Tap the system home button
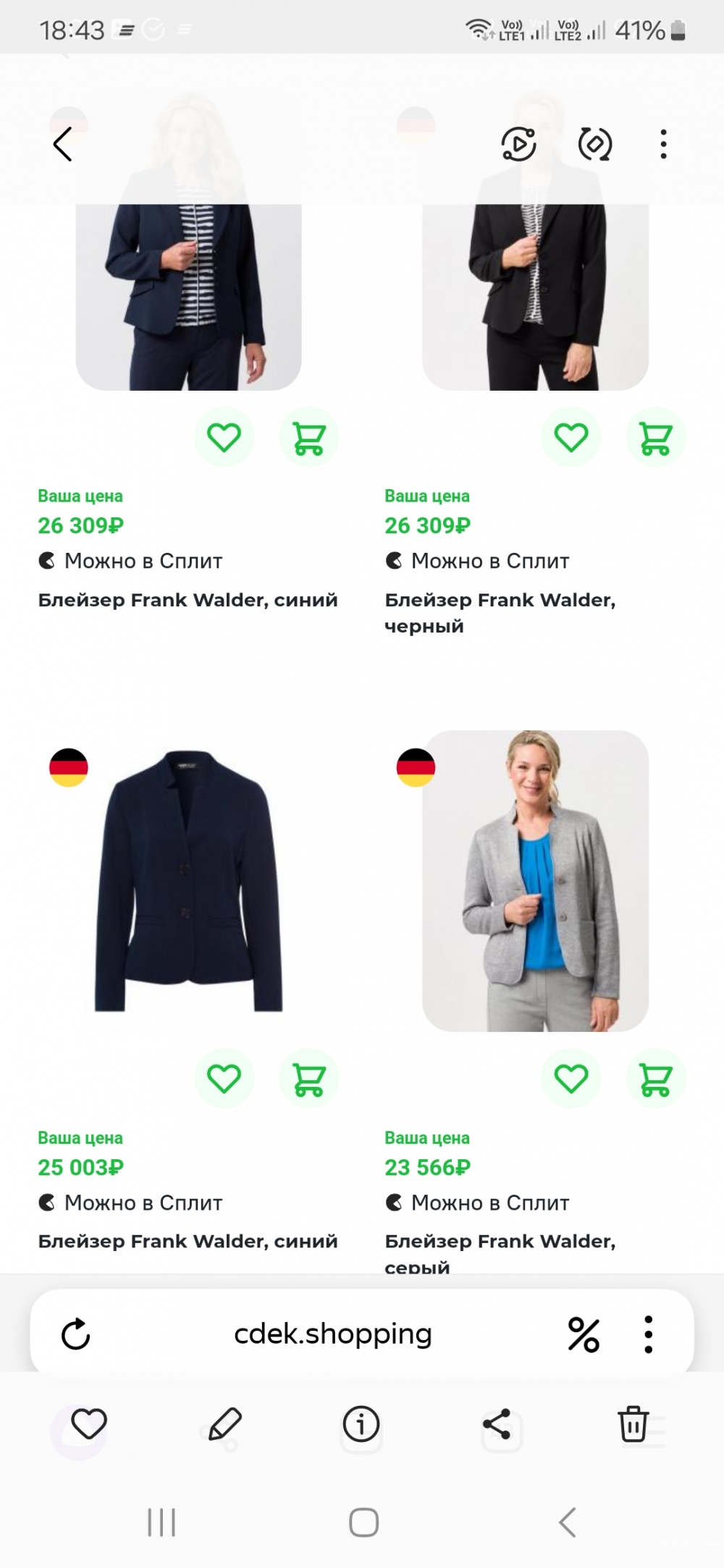This screenshot has height=1568, width=724. click(363, 1522)
